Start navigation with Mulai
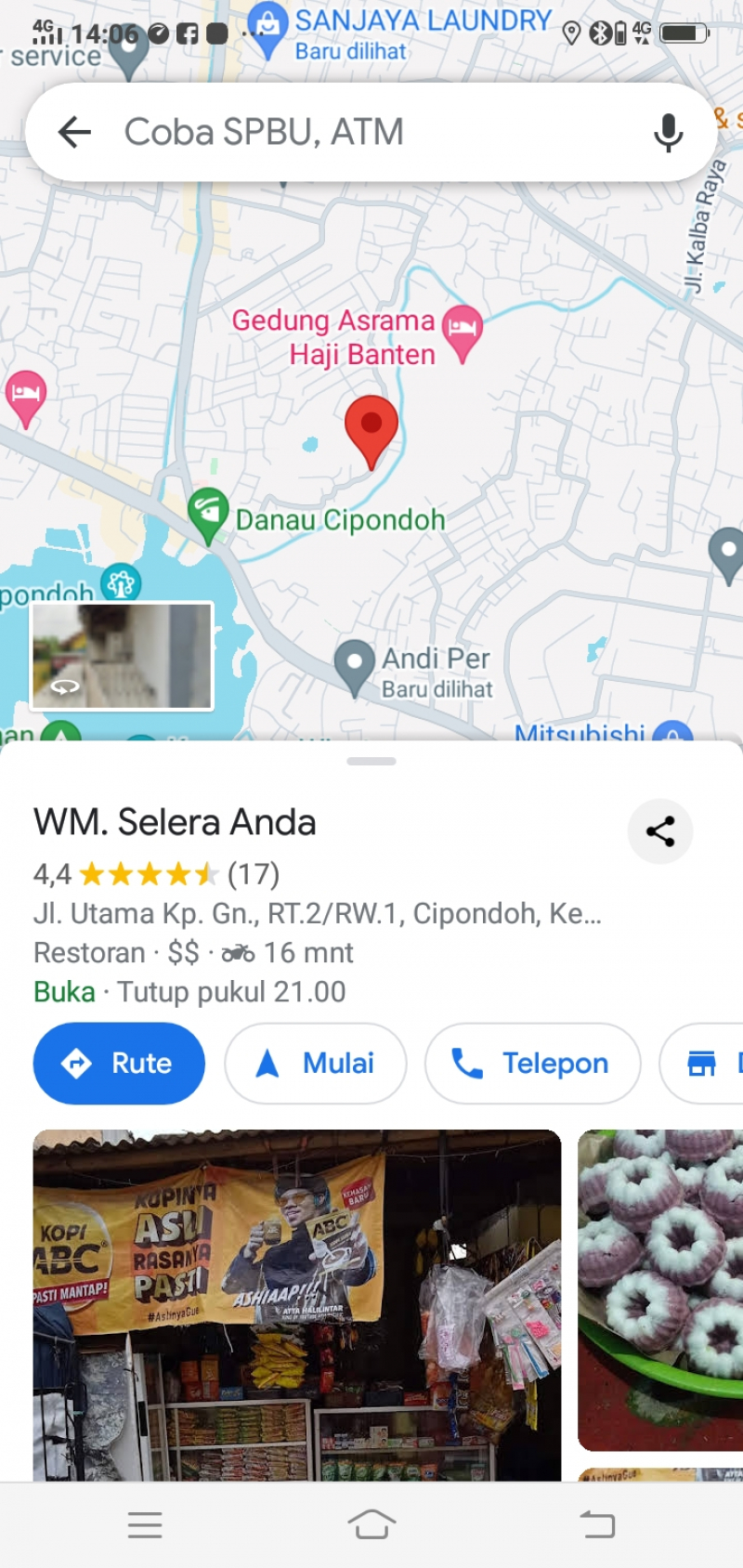This screenshot has width=743, height=1568. [315, 1064]
